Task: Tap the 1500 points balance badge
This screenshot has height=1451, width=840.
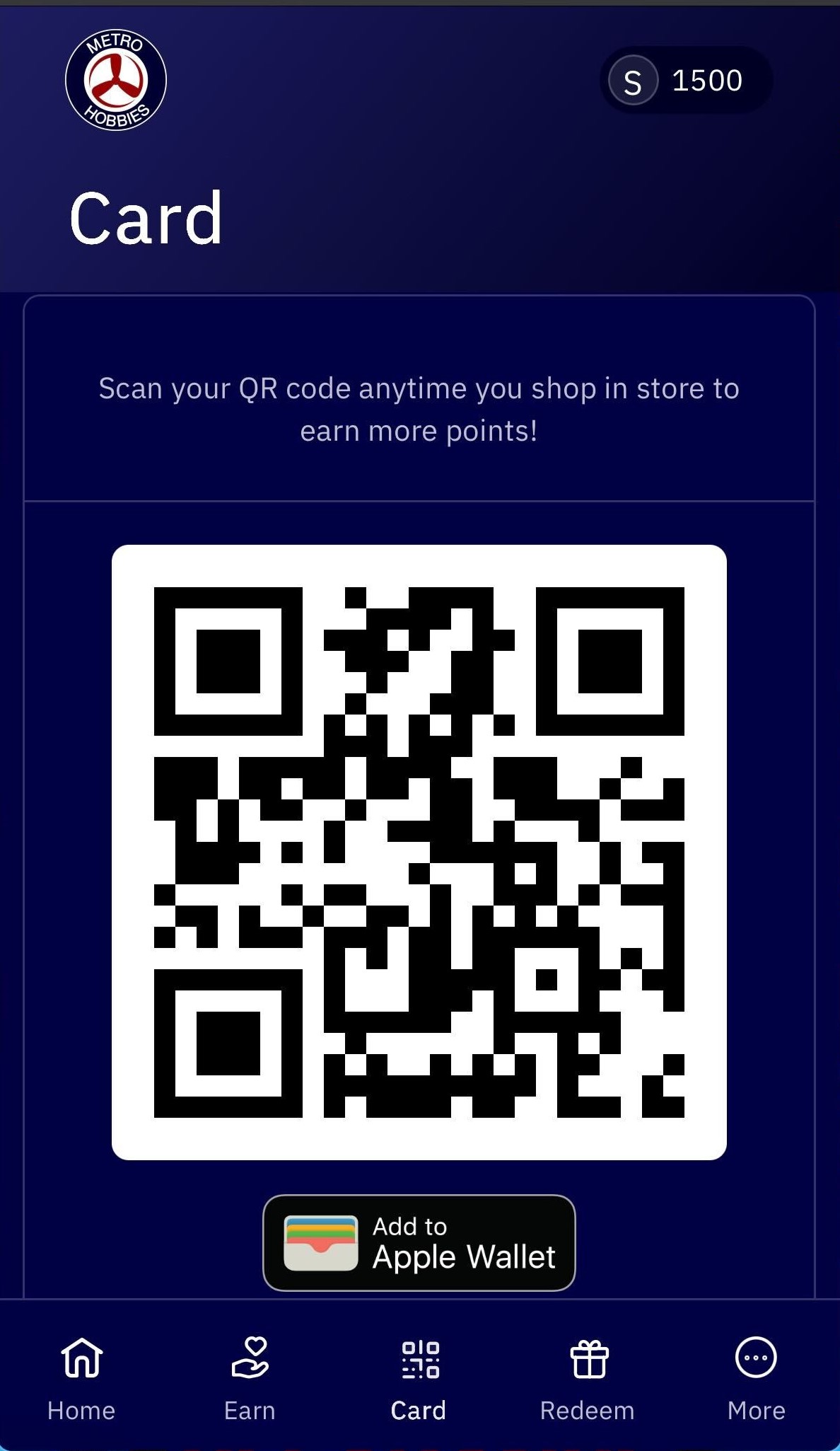Action: click(685, 80)
